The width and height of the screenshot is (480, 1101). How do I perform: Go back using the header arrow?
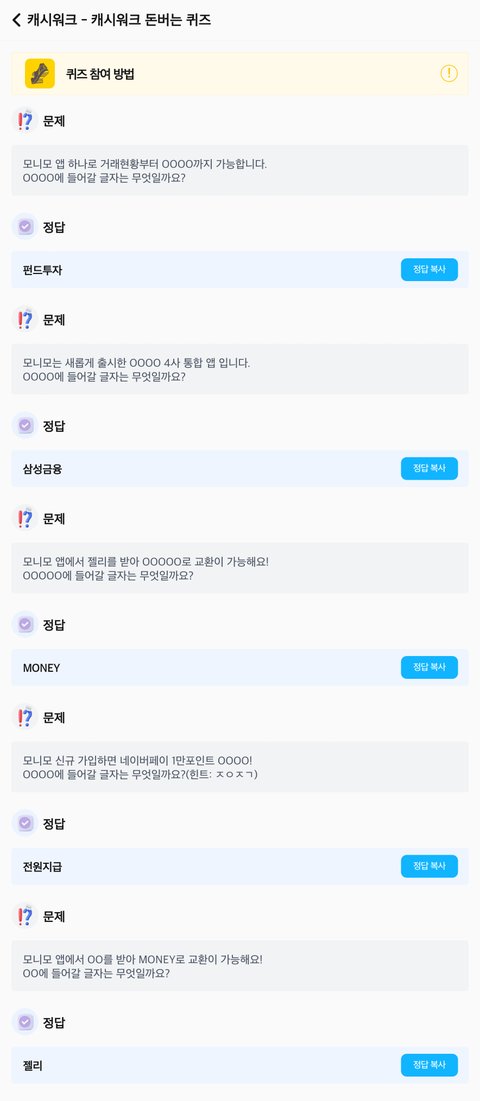(x=17, y=20)
